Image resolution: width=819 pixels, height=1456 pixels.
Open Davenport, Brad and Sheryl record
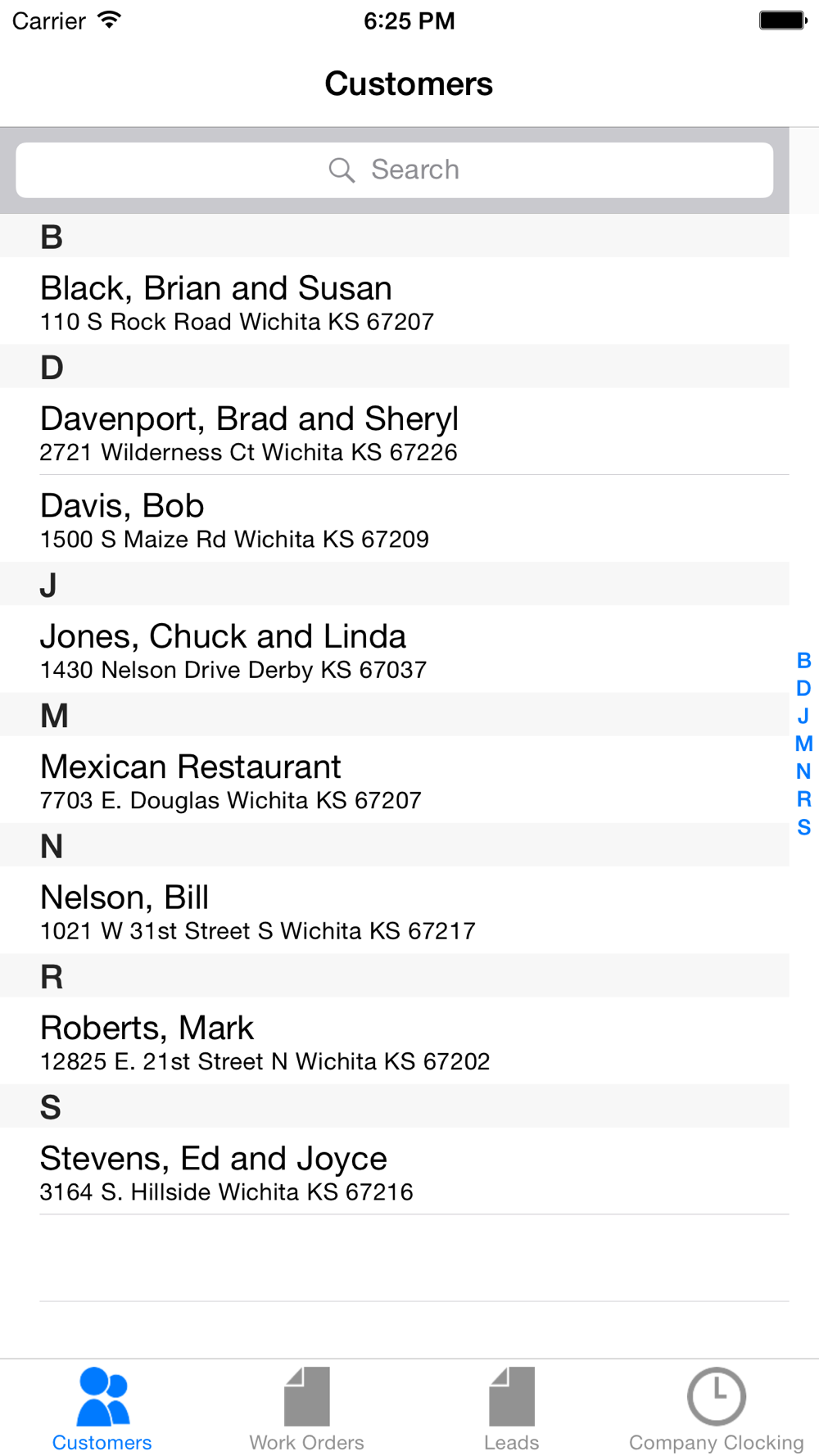tap(394, 432)
